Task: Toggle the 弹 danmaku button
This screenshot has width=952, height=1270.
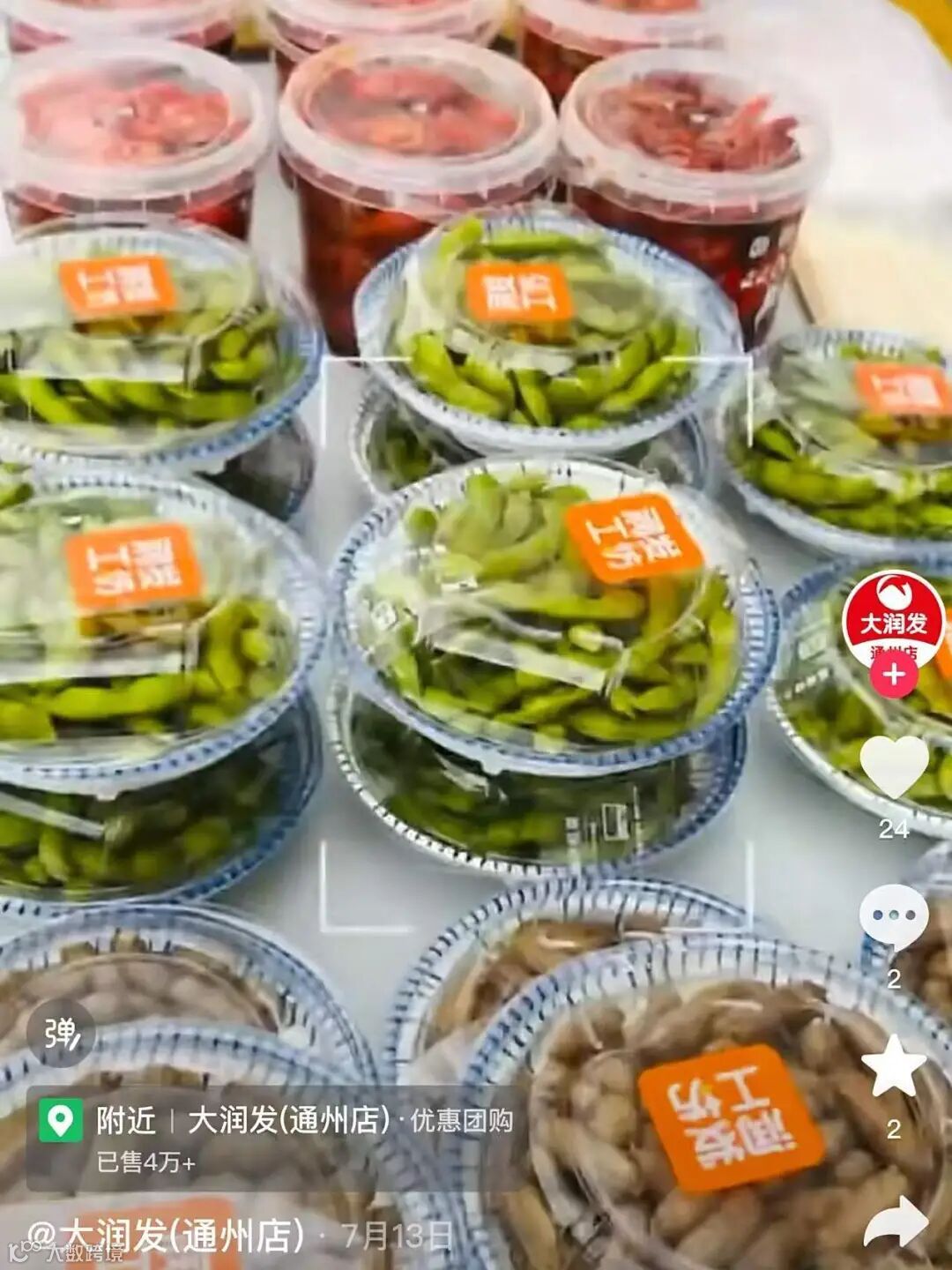Action: tap(61, 1033)
